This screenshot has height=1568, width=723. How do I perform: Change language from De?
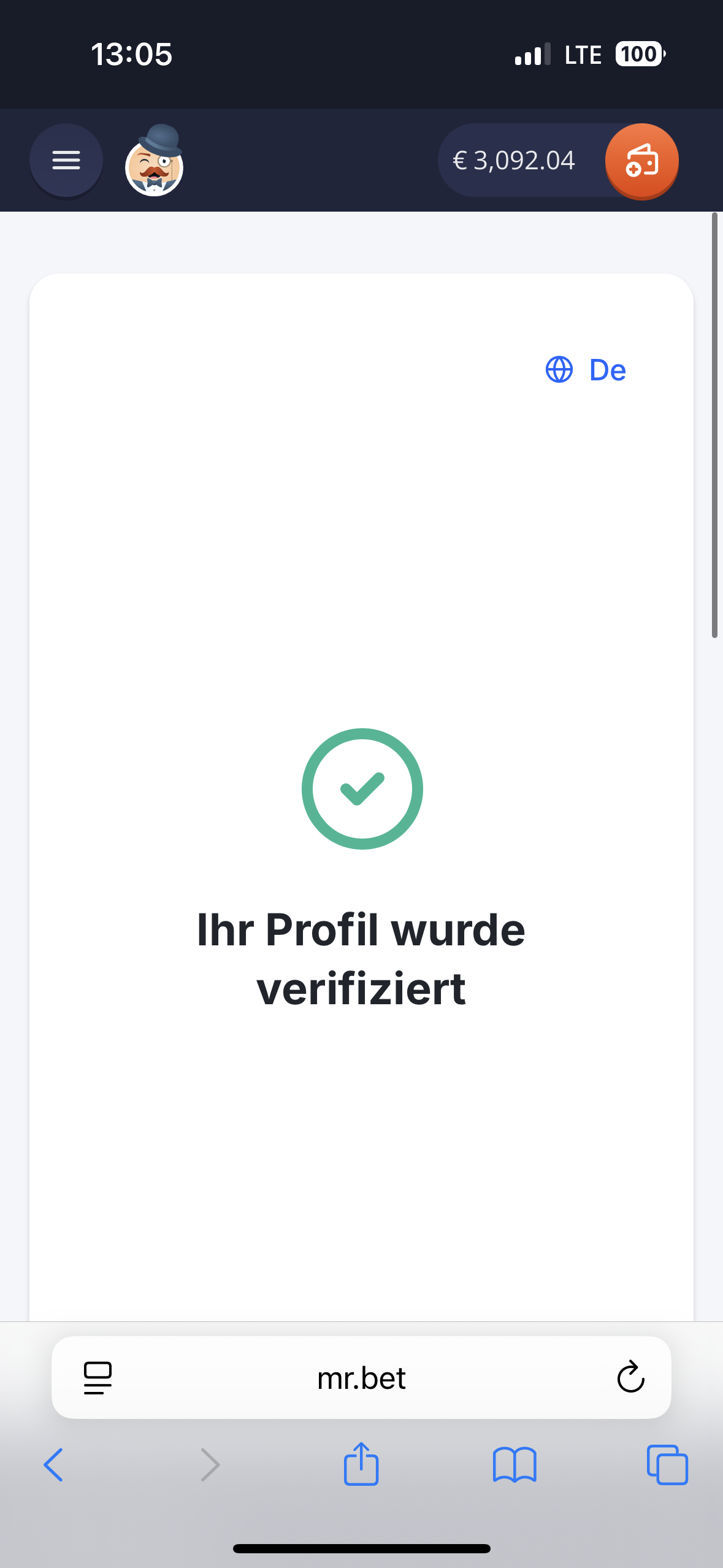[586, 370]
